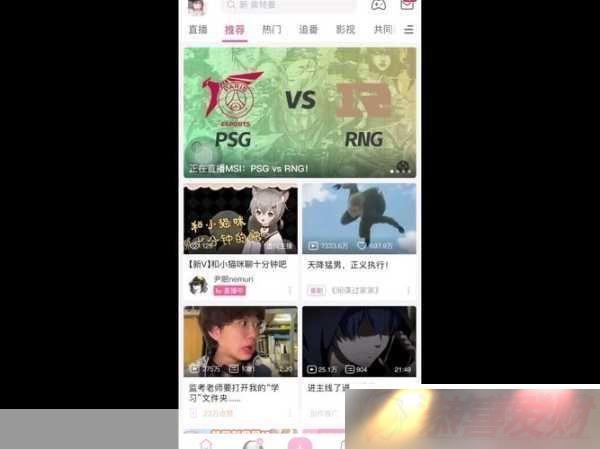Screen dimensions: 600x449
Task: Open the messages inbox icon
Action: click(407, 5)
